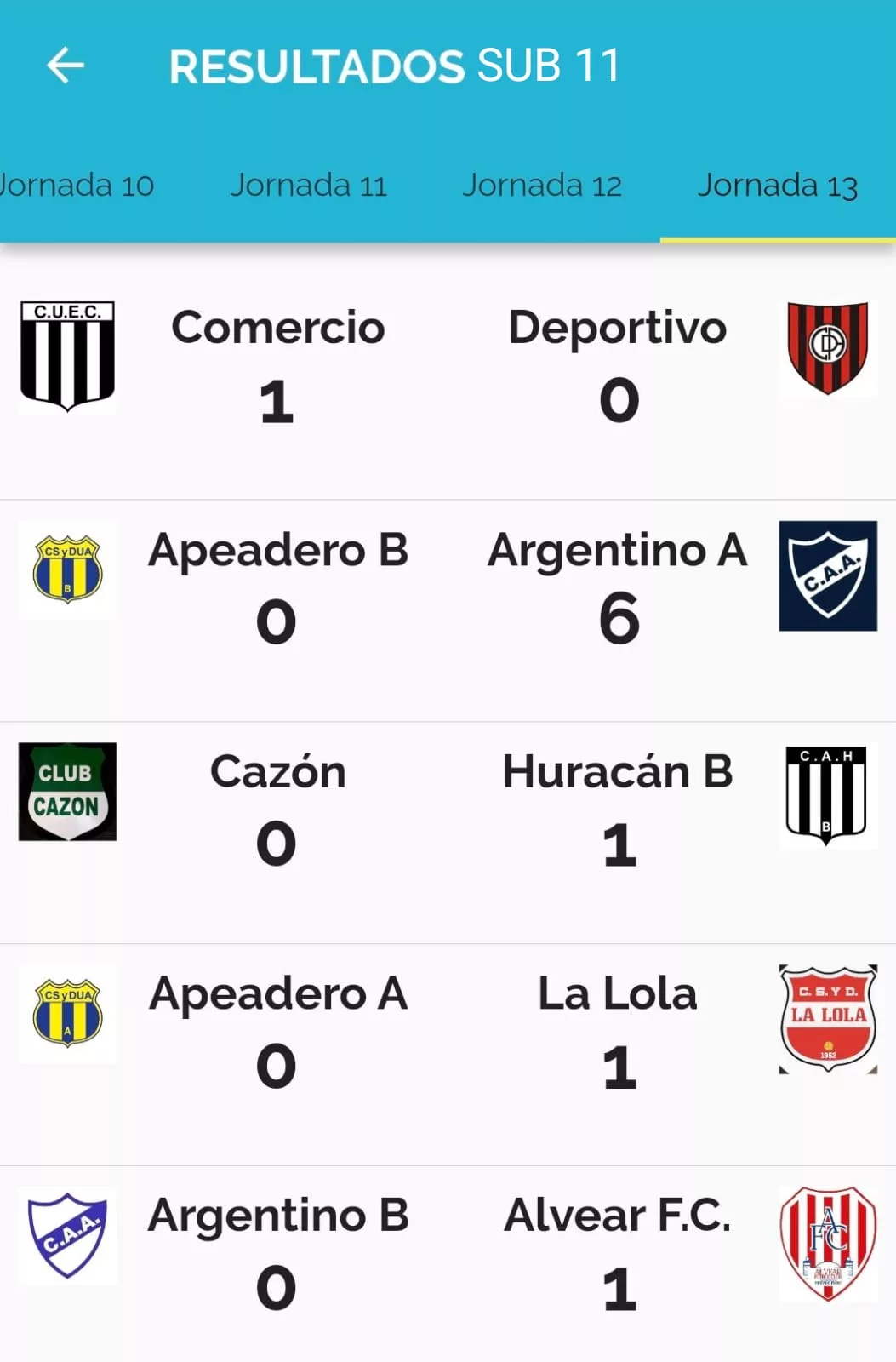896x1362 pixels.
Task: Go back using the arrow icon
Action: pos(66,66)
